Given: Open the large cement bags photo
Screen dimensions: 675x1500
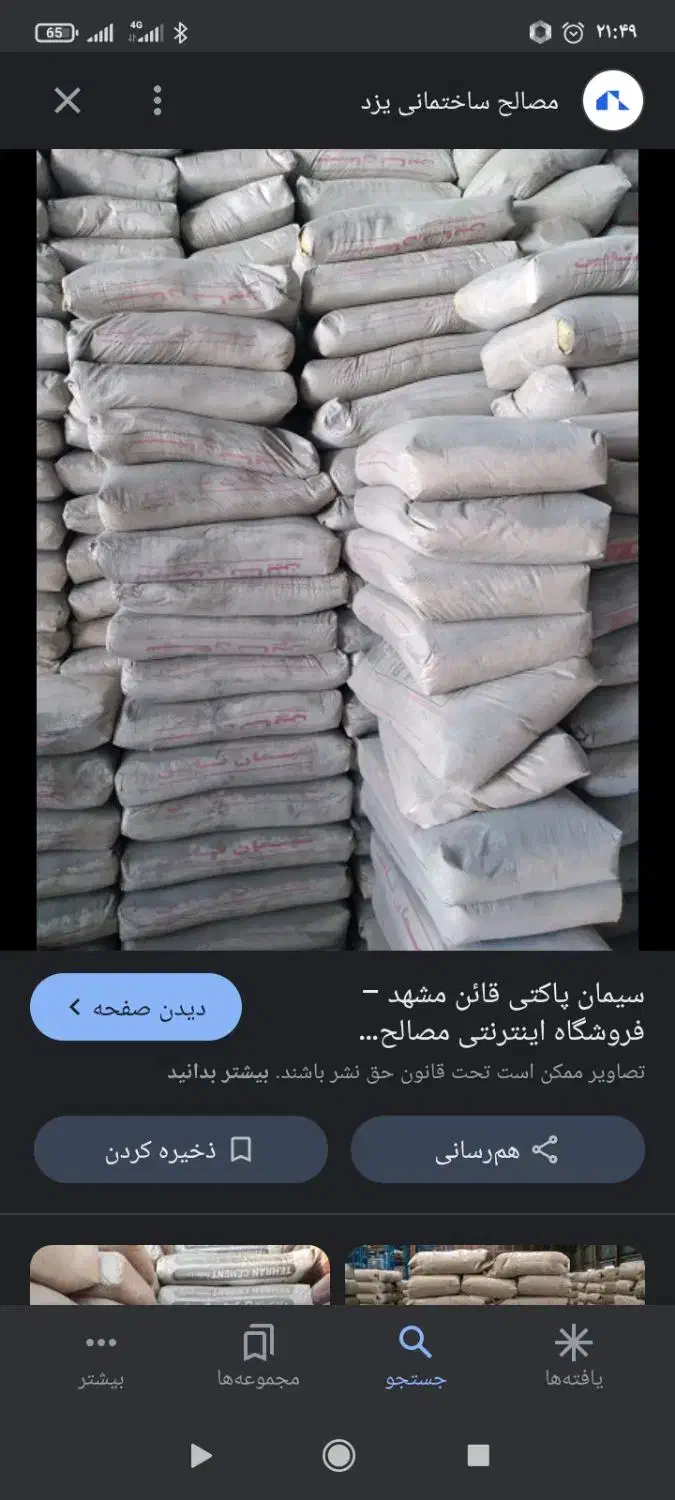Looking at the screenshot, I should (x=337, y=549).
